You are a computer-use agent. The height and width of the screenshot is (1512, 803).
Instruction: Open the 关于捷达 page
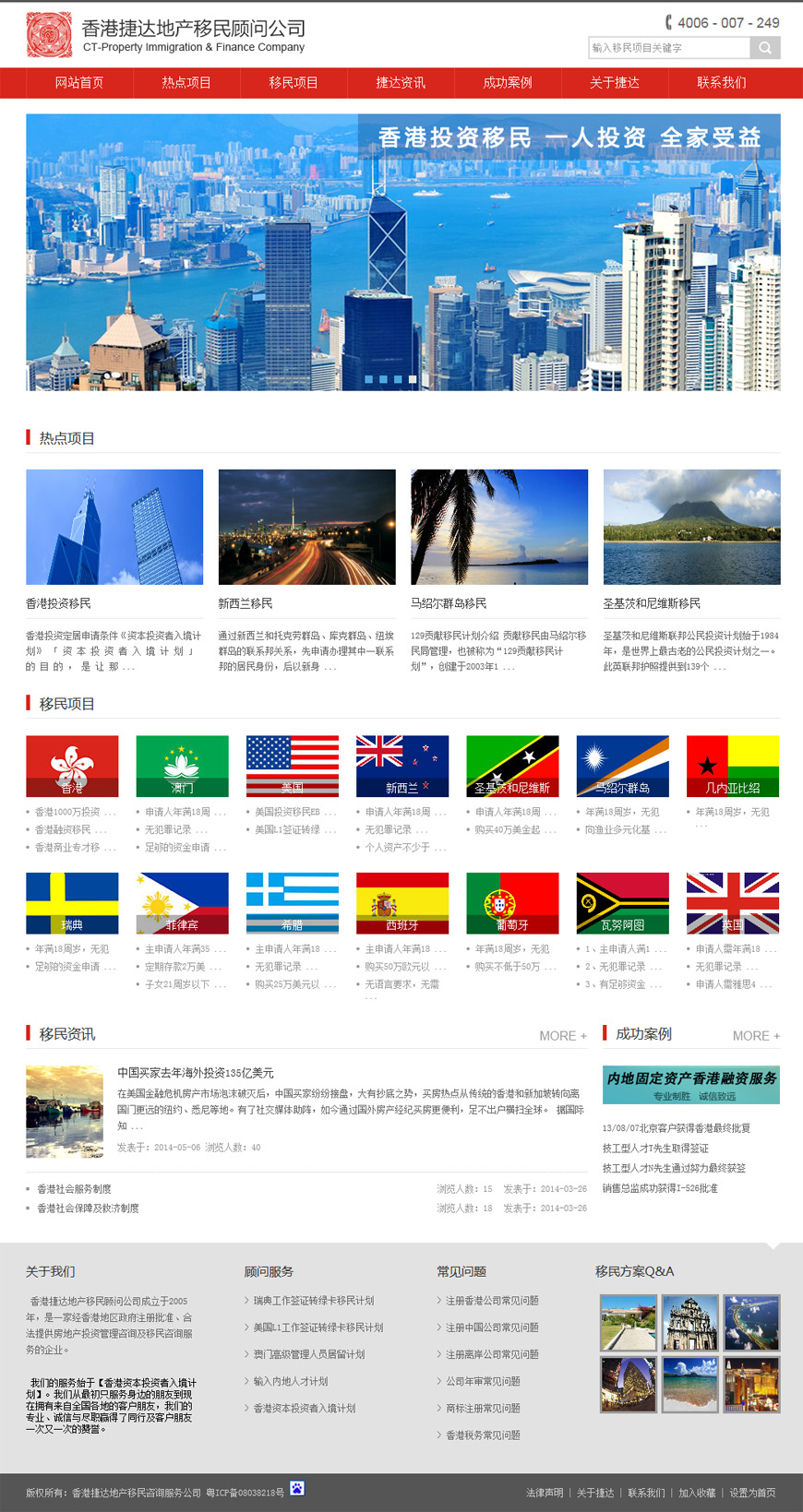click(x=615, y=83)
